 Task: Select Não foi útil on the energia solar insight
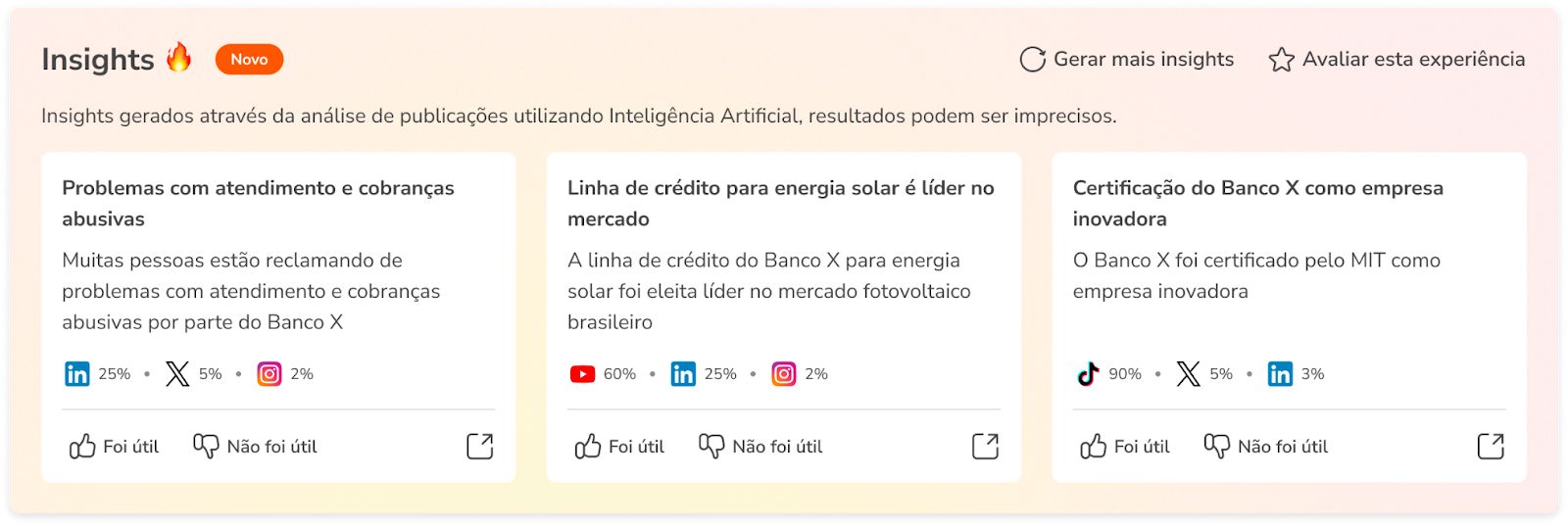click(x=760, y=447)
